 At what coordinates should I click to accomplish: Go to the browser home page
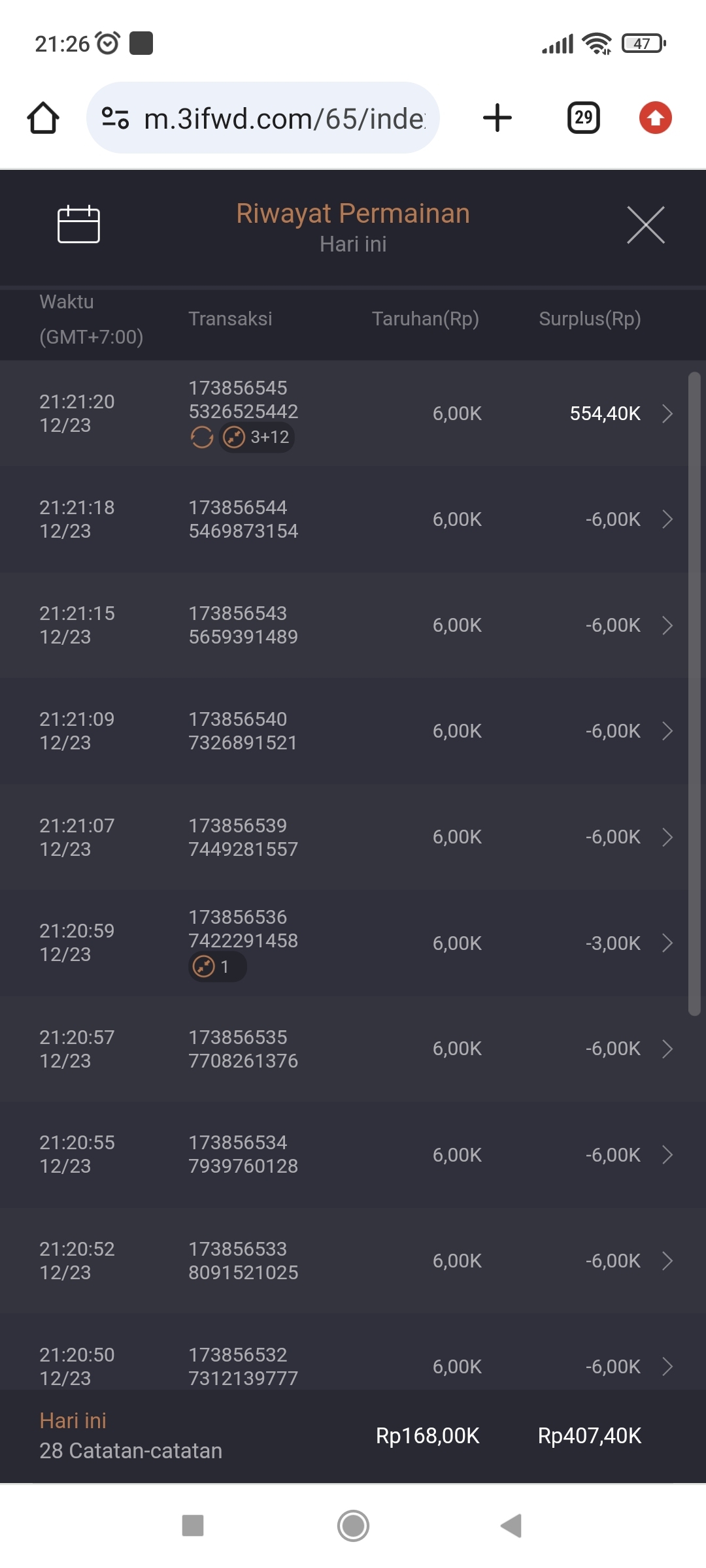coord(43,118)
